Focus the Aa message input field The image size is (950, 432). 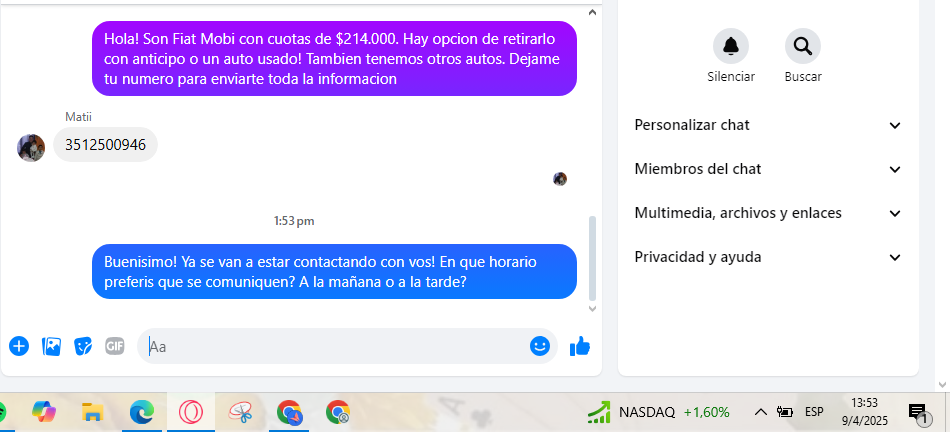pos(330,346)
